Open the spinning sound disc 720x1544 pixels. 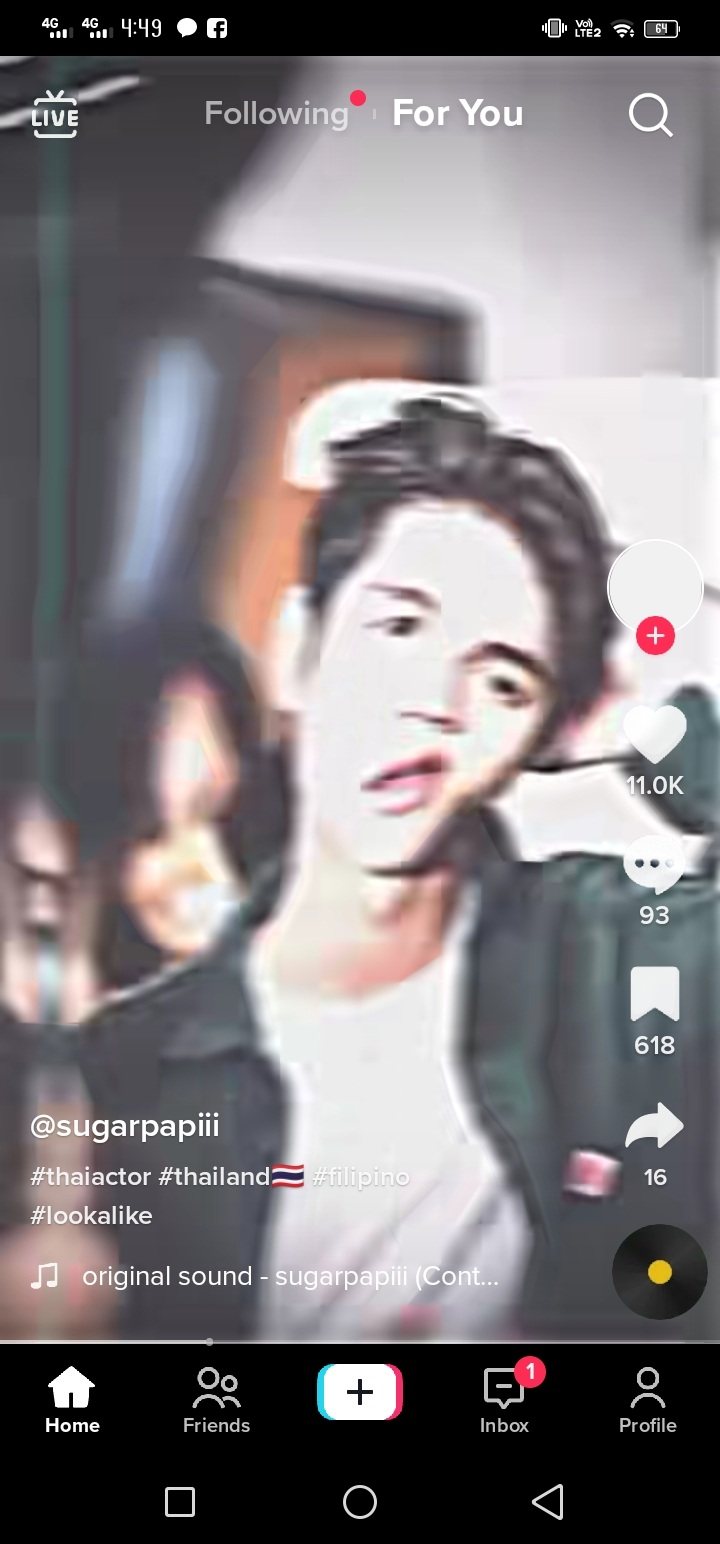pos(659,1272)
